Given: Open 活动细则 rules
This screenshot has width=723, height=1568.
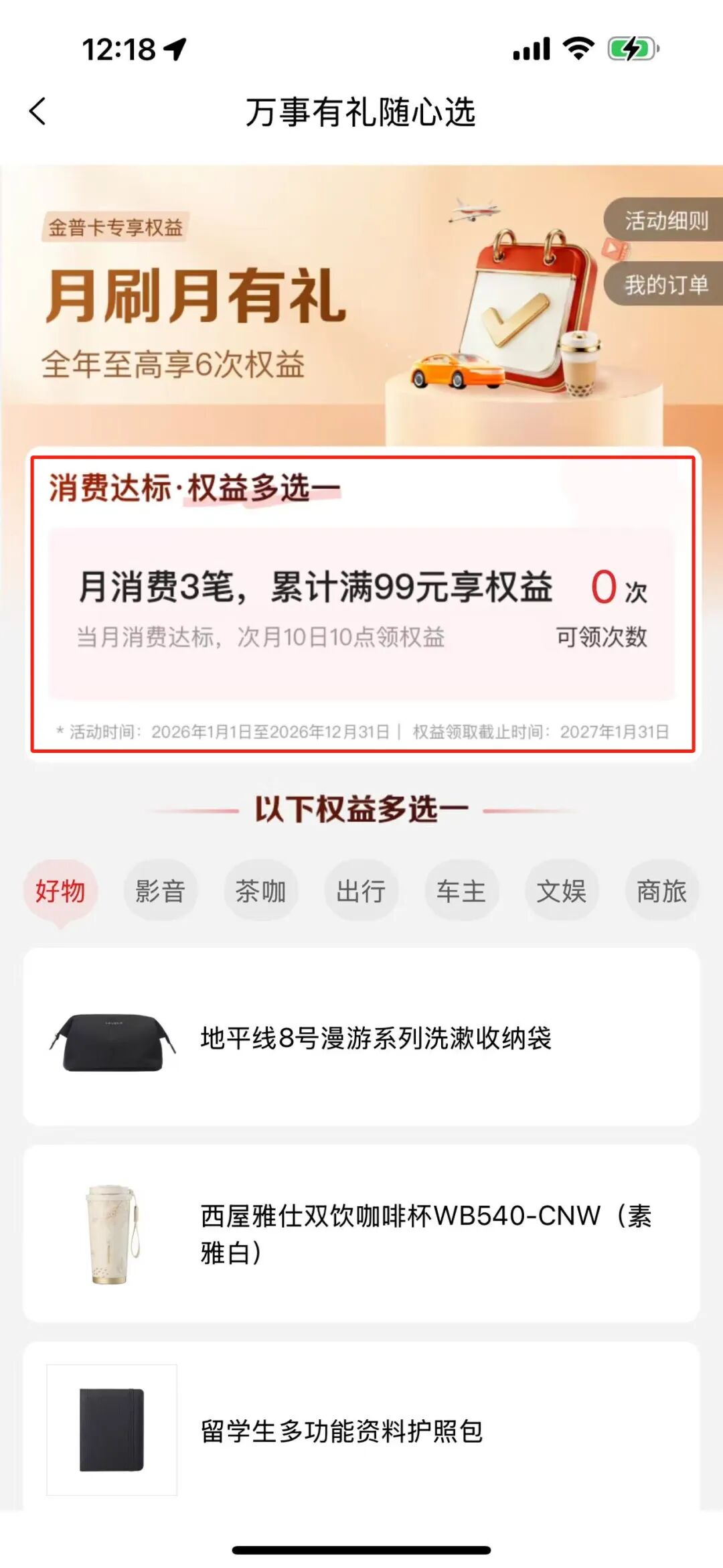Looking at the screenshot, I should coord(665,220).
